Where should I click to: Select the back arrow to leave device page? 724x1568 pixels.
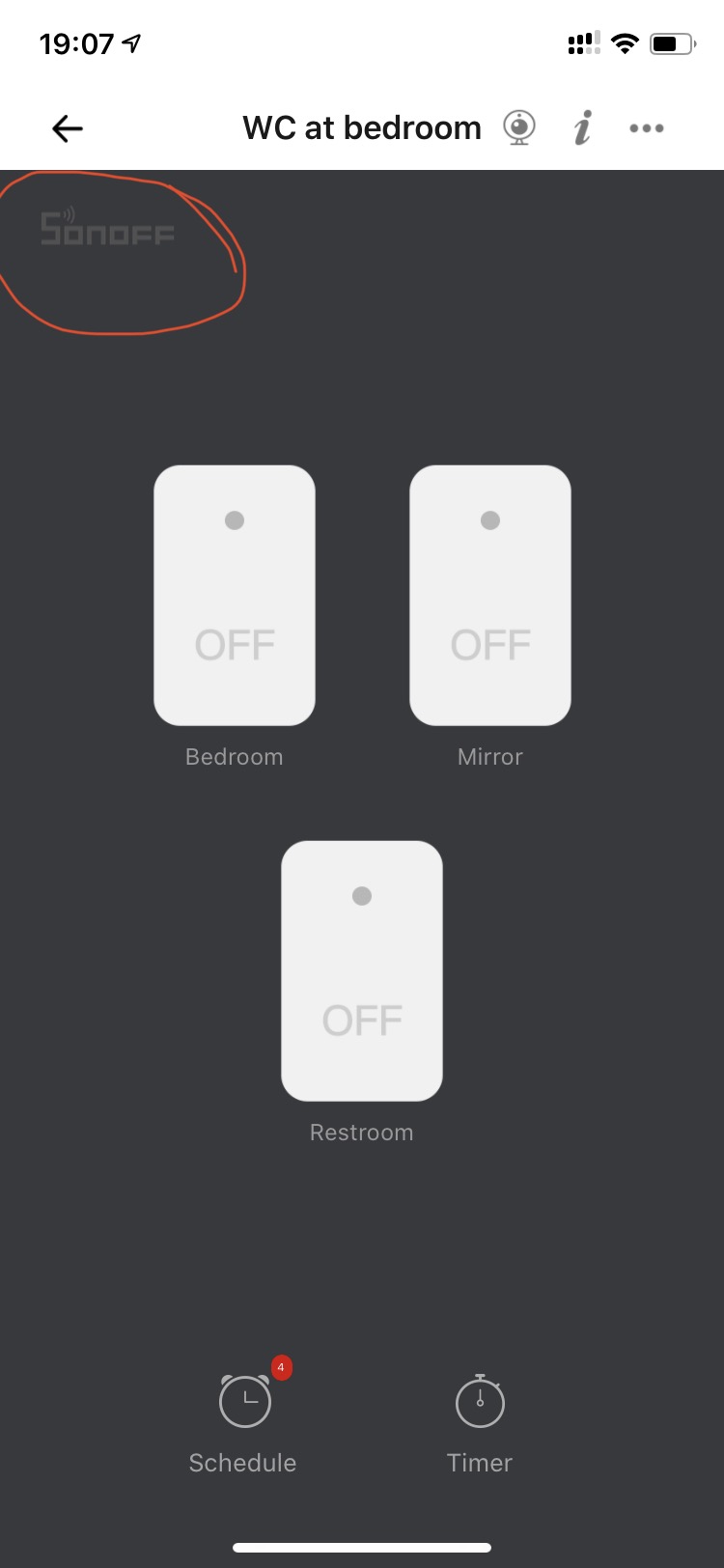(66, 126)
